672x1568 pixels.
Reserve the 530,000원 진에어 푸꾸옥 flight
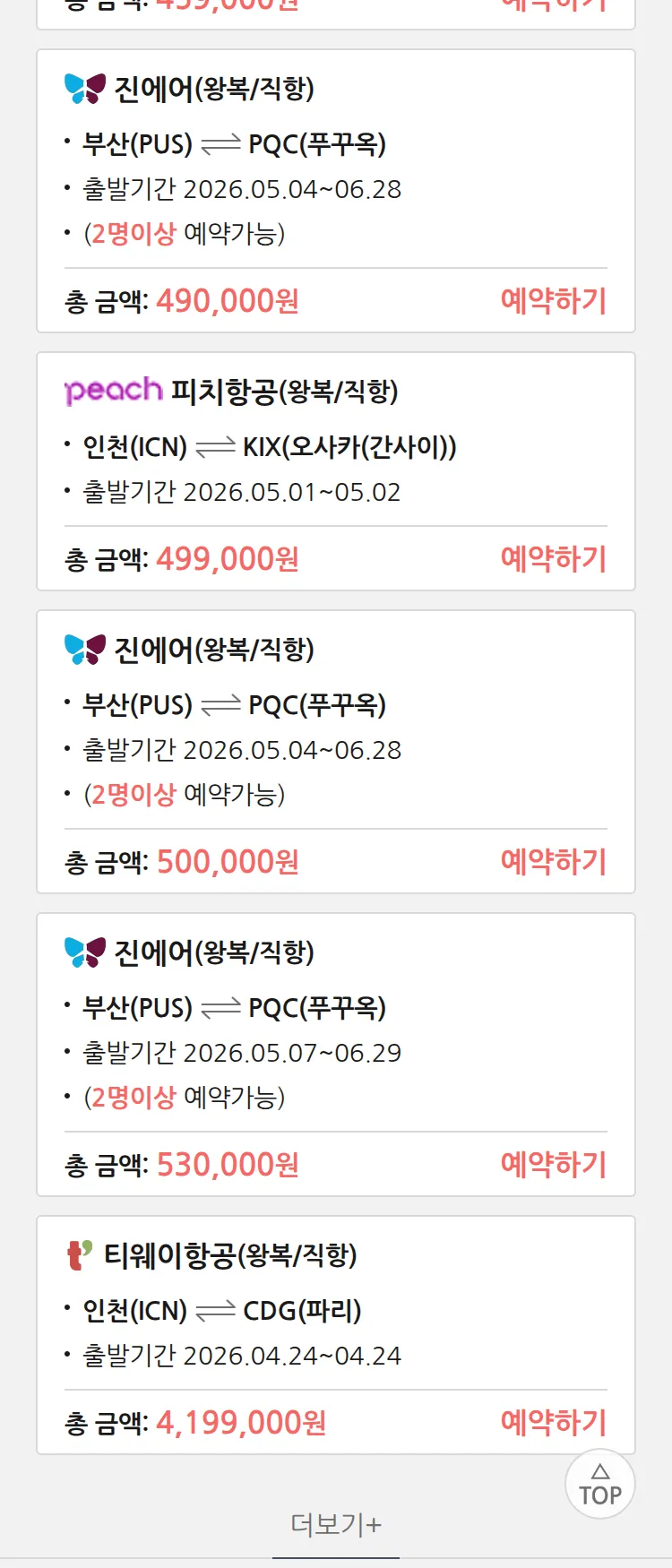(553, 1165)
